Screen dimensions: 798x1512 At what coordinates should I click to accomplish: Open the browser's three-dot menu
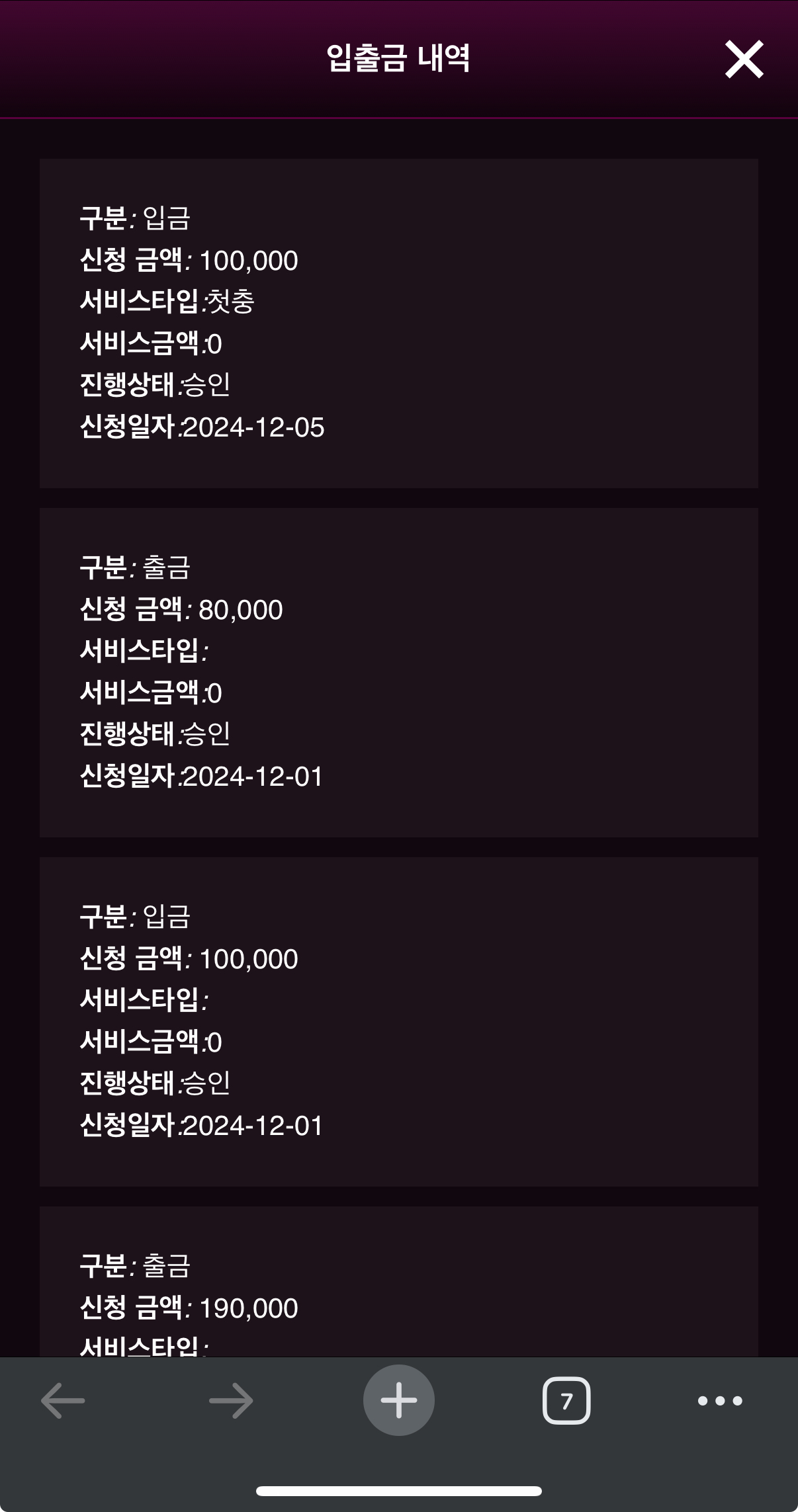pyautogui.click(x=720, y=1400)
